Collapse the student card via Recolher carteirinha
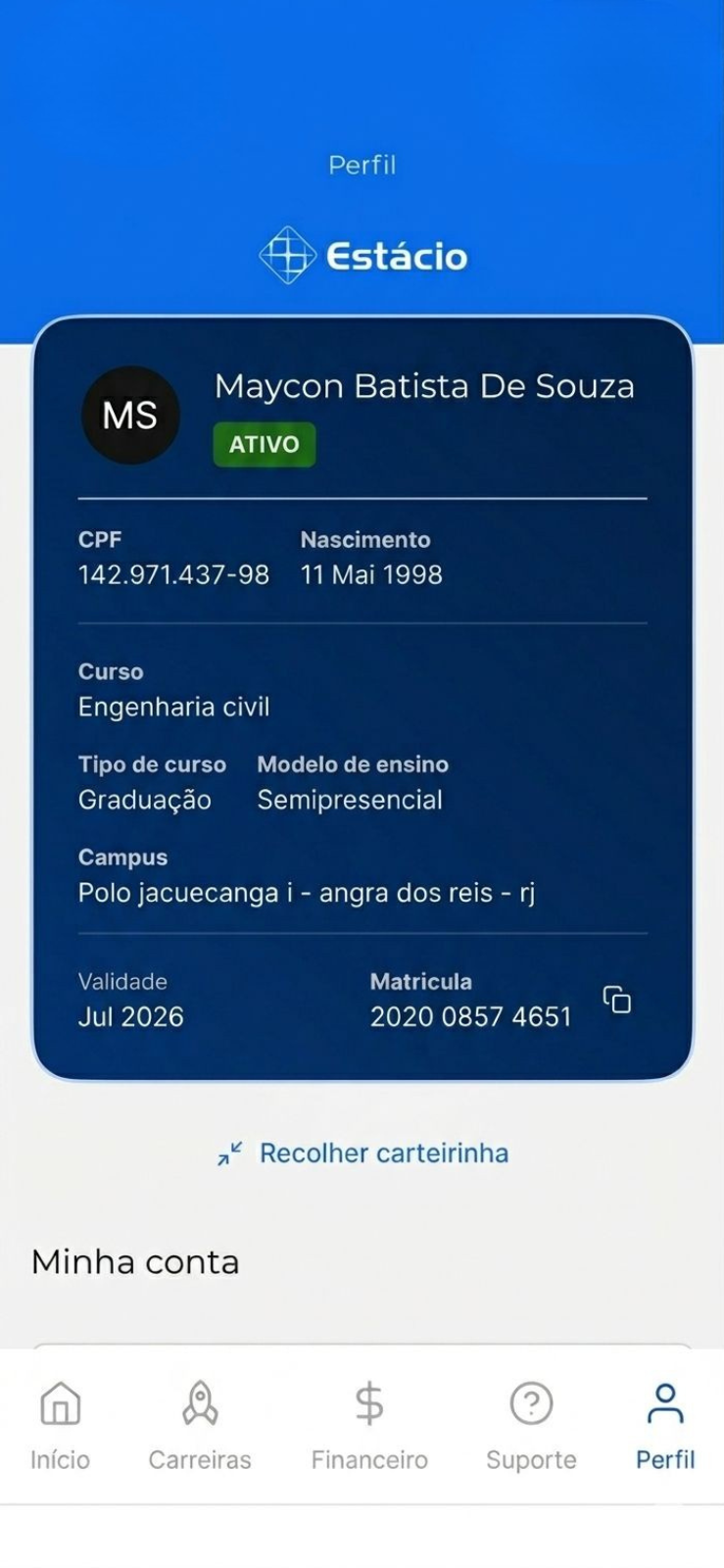 tap(383, 1153)
